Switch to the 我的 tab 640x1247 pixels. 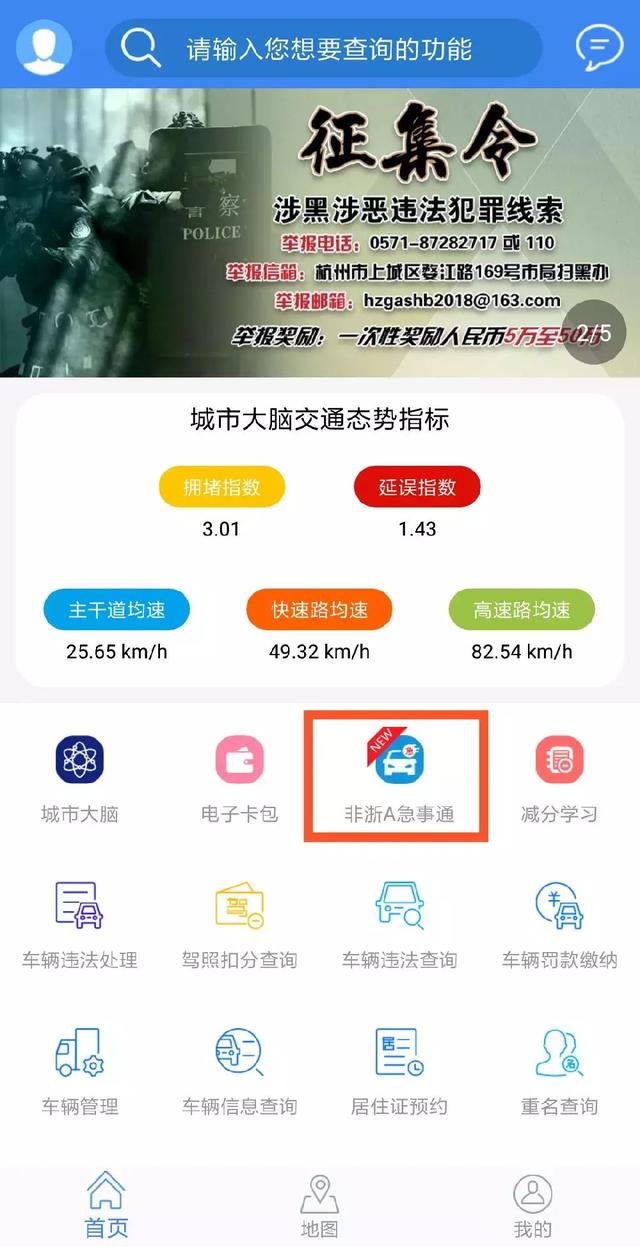[x=532, y=1206]
